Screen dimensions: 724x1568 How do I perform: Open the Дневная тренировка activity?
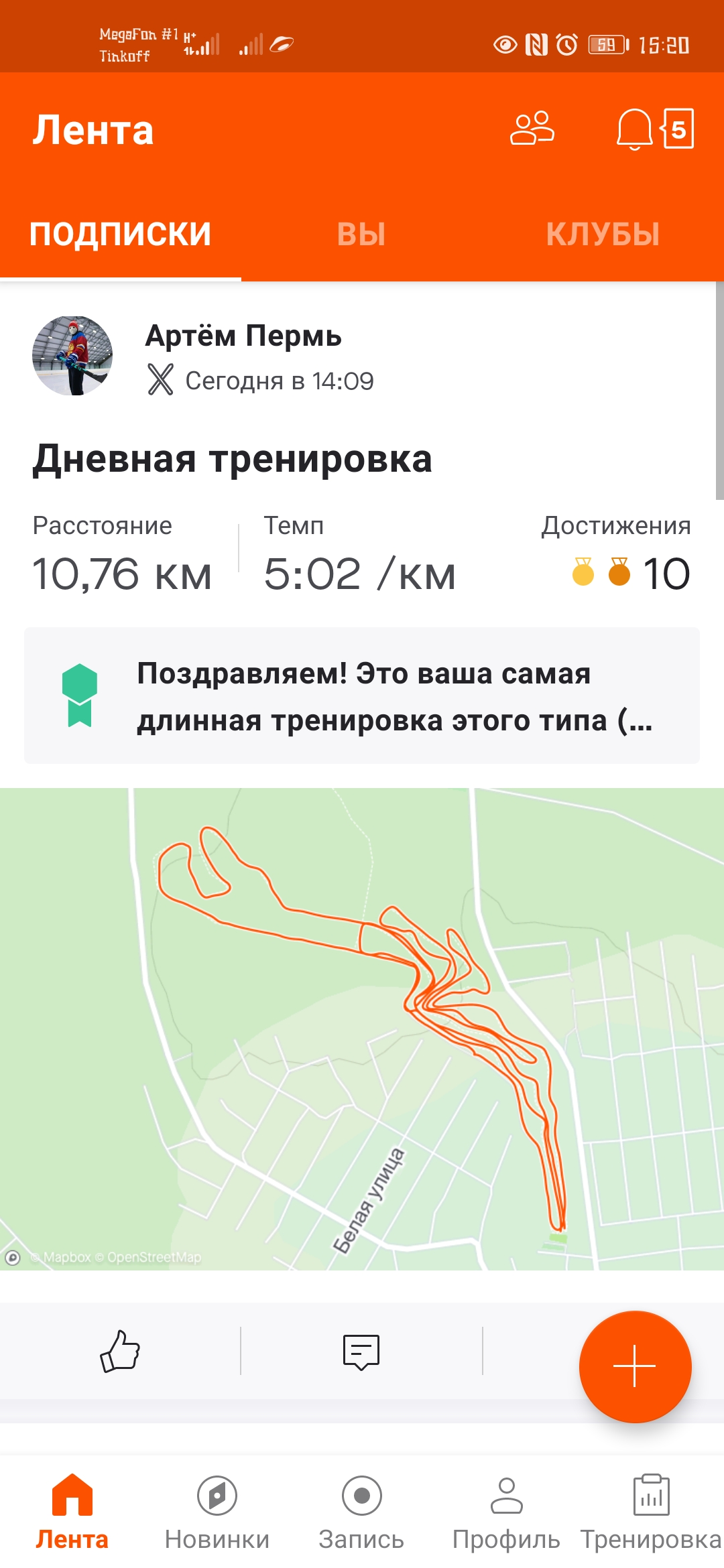tap(232, 460)
